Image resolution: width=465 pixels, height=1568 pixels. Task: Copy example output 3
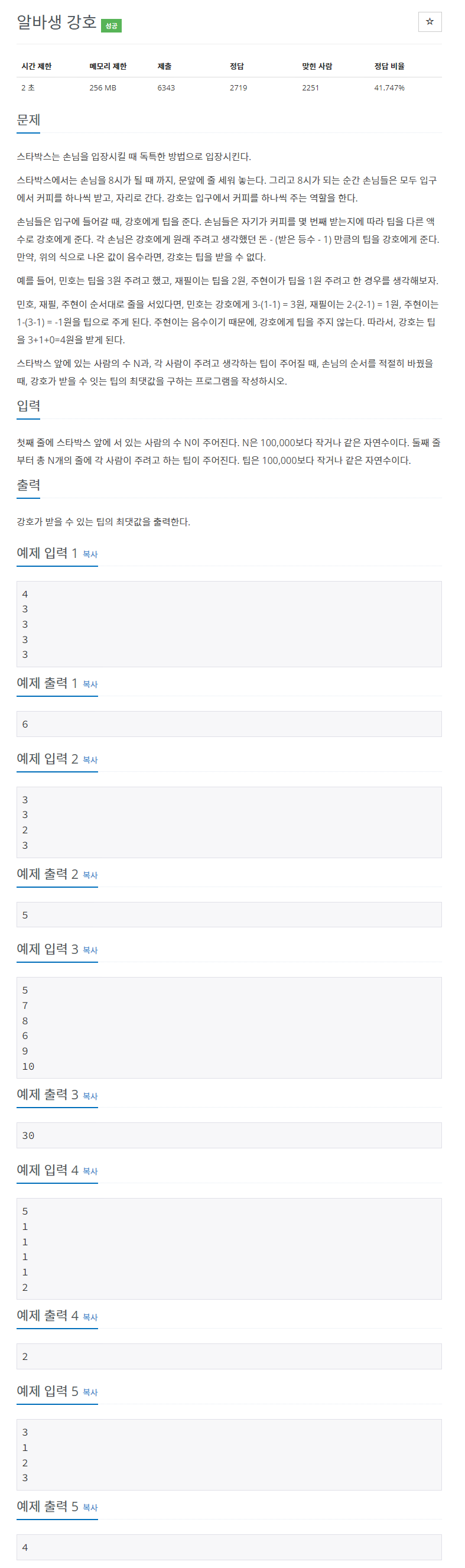(x=90, y=1096)
